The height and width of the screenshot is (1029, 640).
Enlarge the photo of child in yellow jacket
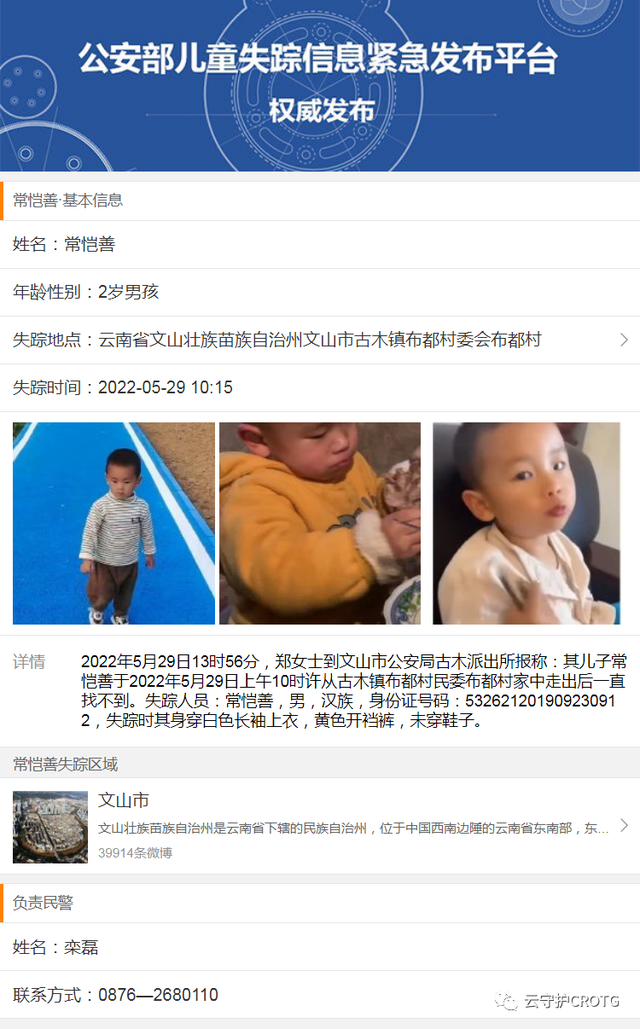[320, 523]
